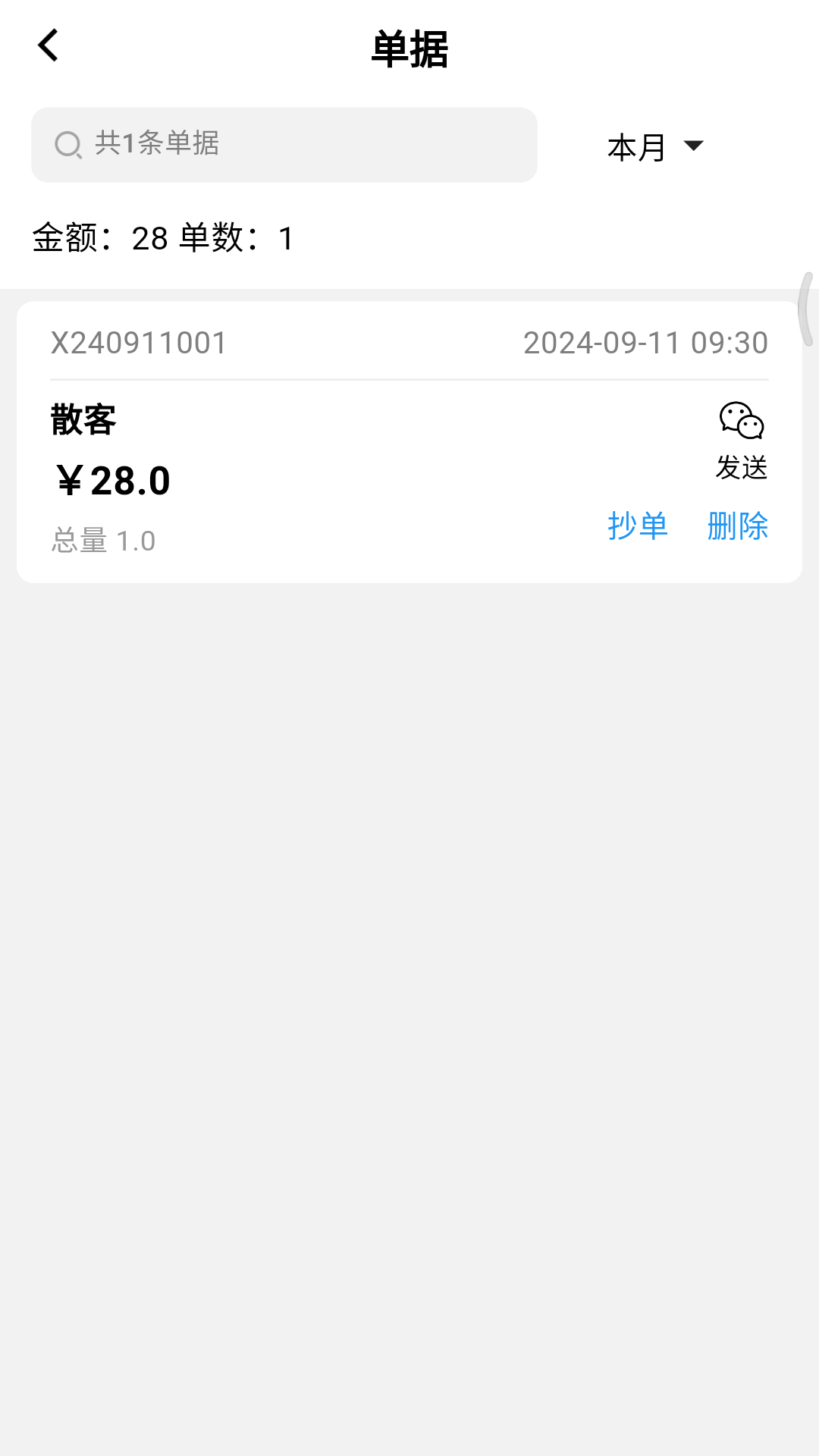Image resolution: width=819 pixels, height=1456 pixels.
Task: Delete the 散客 receipt with 删除
Action: point(737,526)
